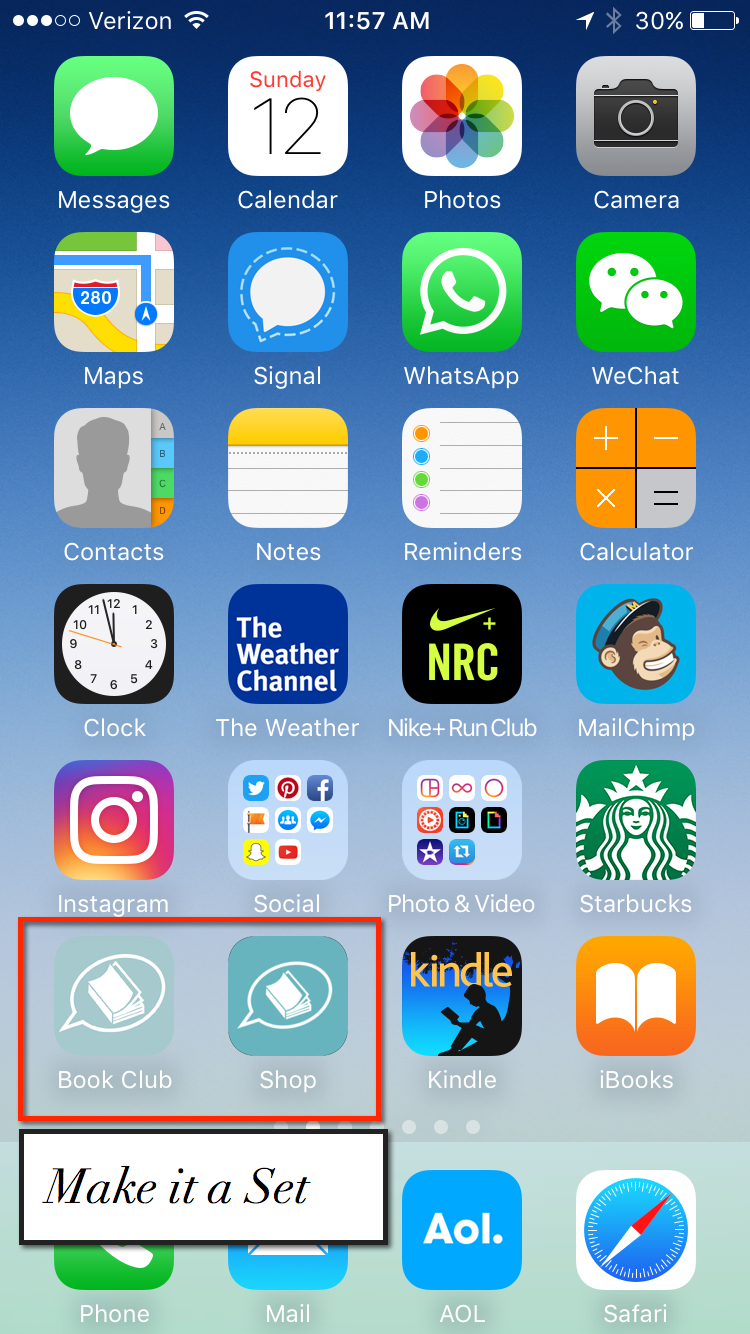
Task: Start Signal messenger
Action: click(x=287, y=291)
